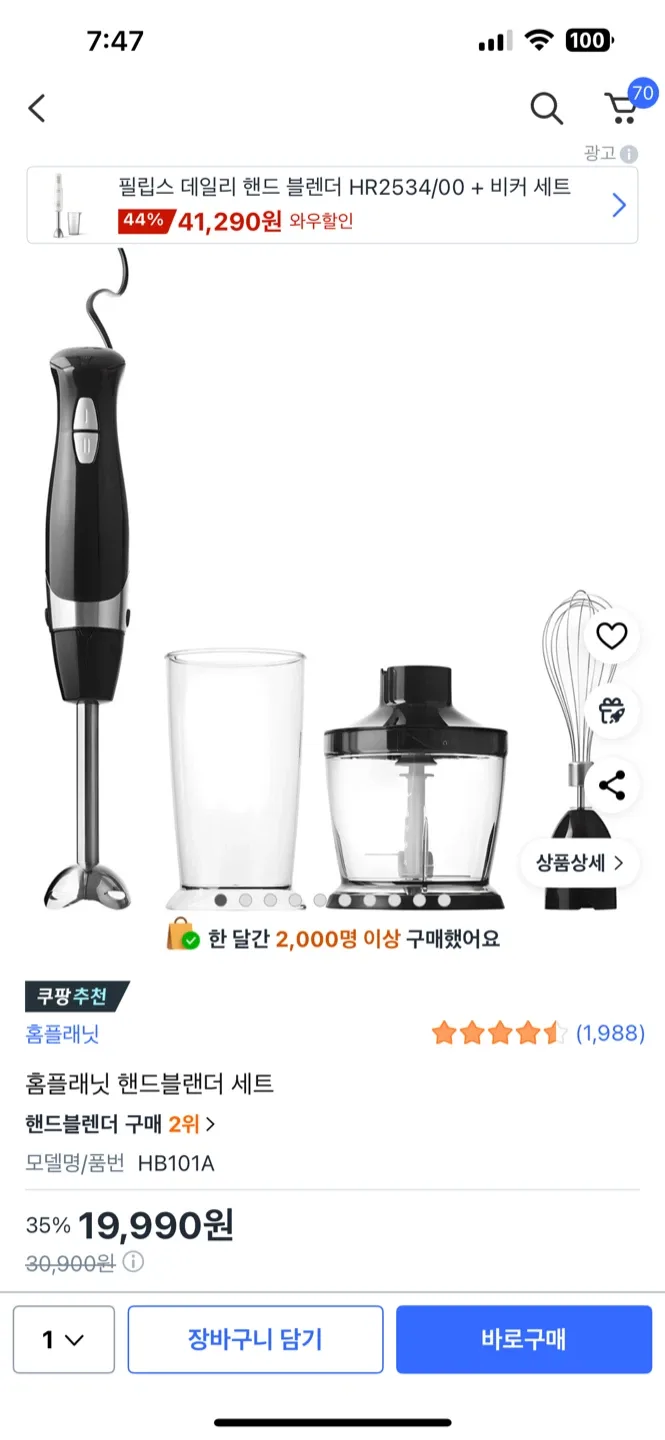
Task: Tap 장바구니 담기 to add to cart
Action: pos(255,1339)
